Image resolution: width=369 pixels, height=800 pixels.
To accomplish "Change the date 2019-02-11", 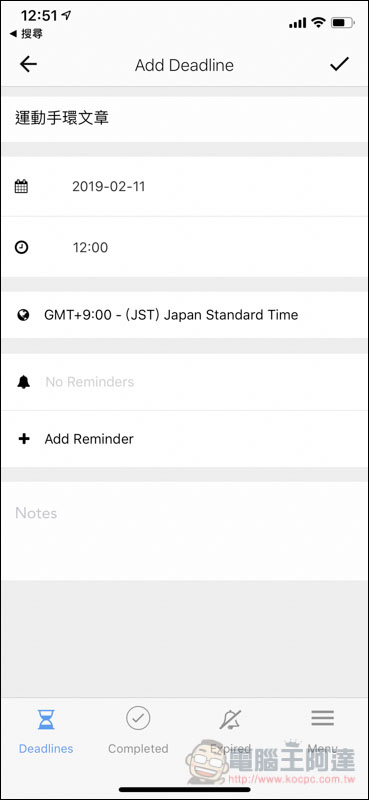I will 184,187.
